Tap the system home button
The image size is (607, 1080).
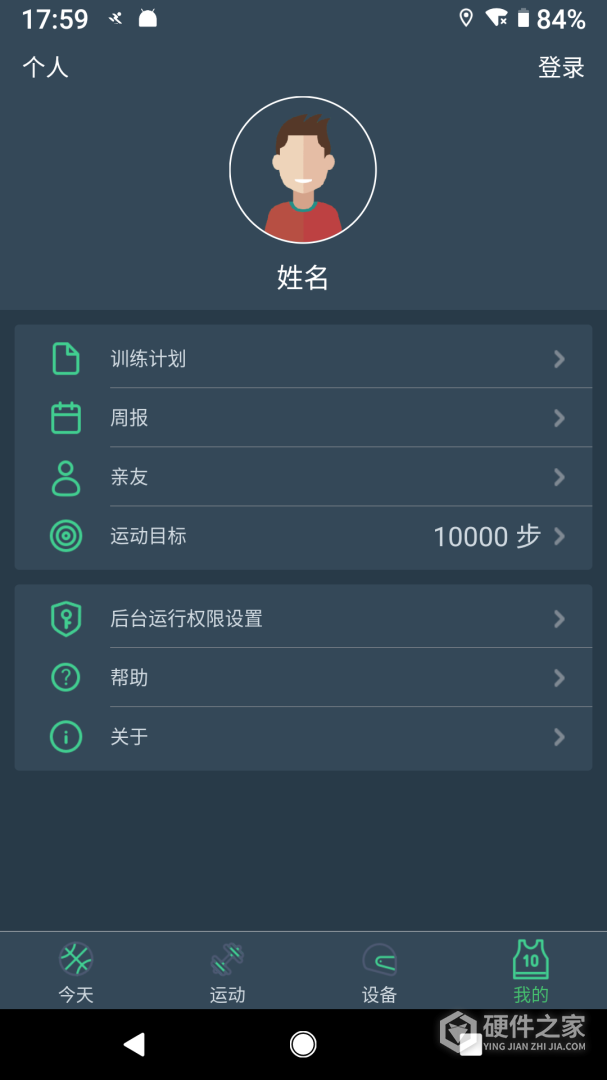coord(303,1044)
